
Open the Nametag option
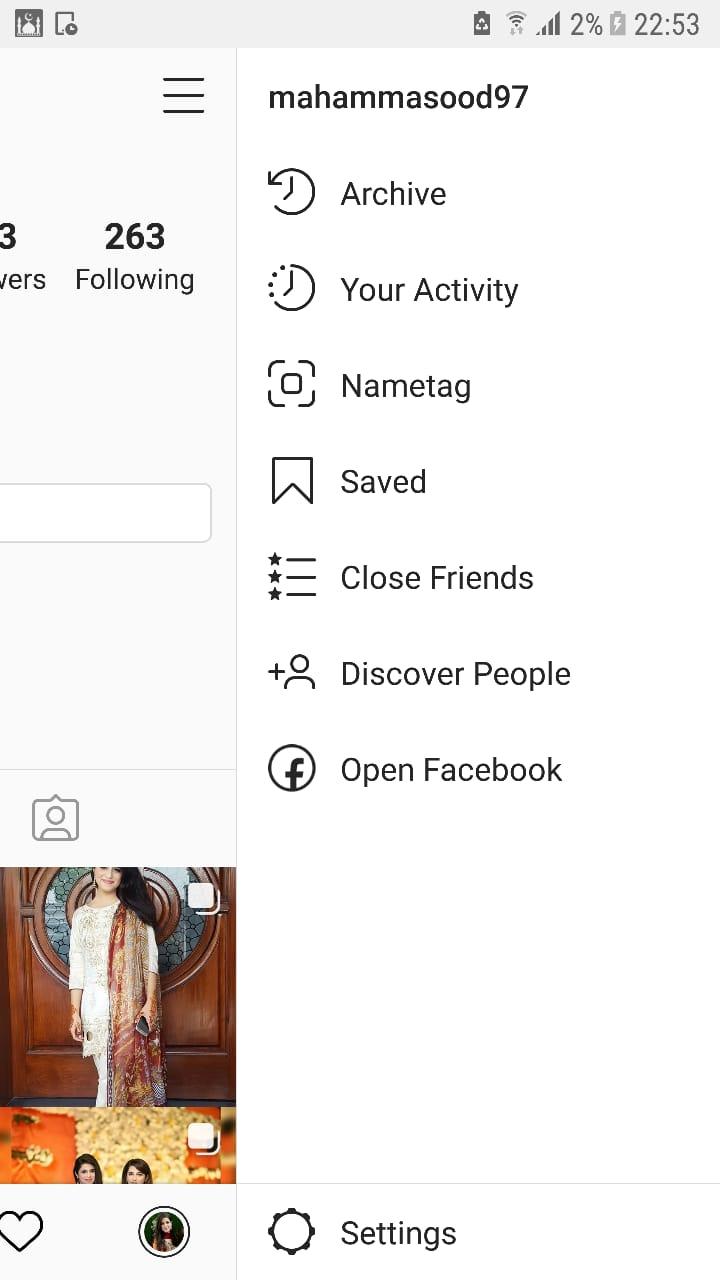coord(405,386)
